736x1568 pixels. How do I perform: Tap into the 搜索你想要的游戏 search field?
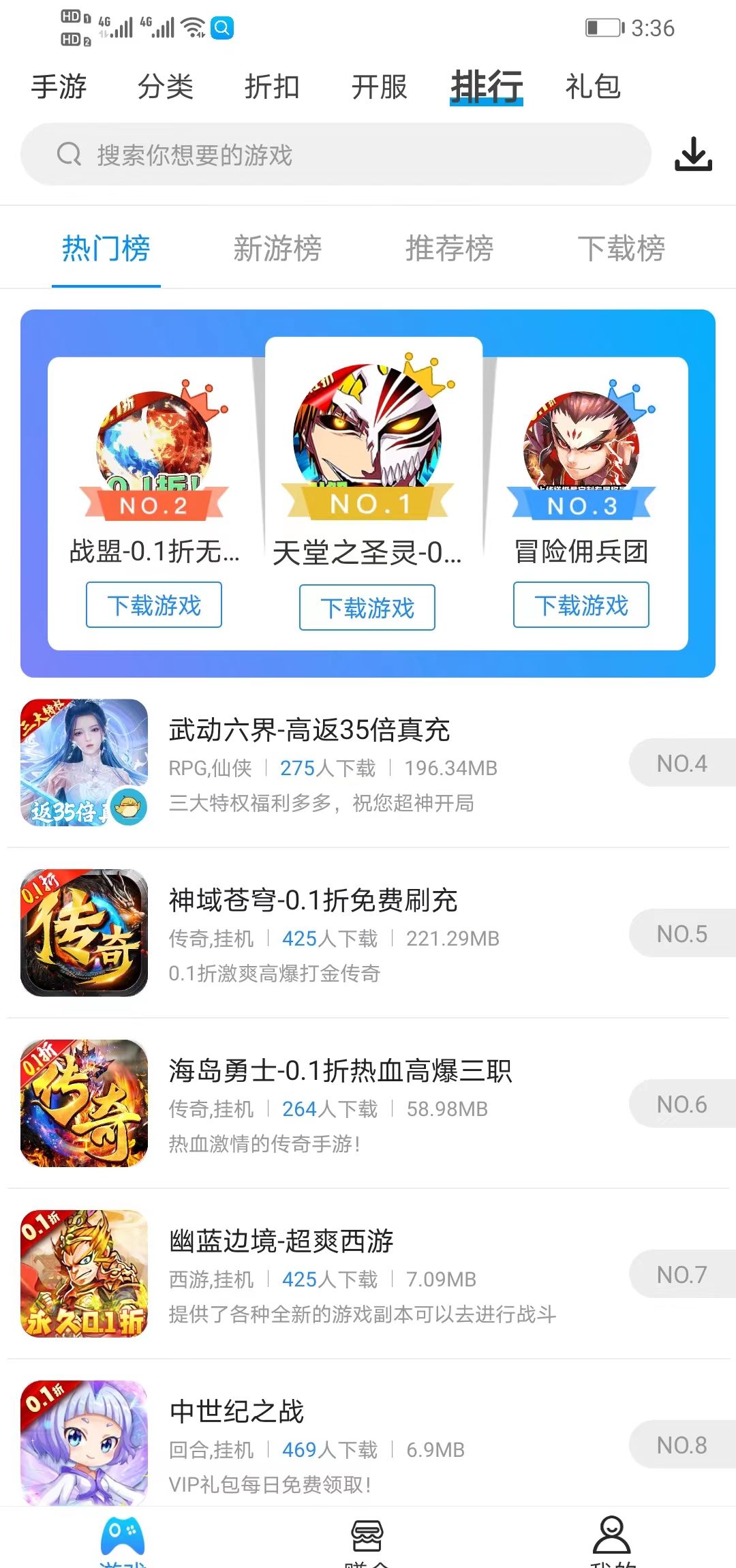coord(273,154)
